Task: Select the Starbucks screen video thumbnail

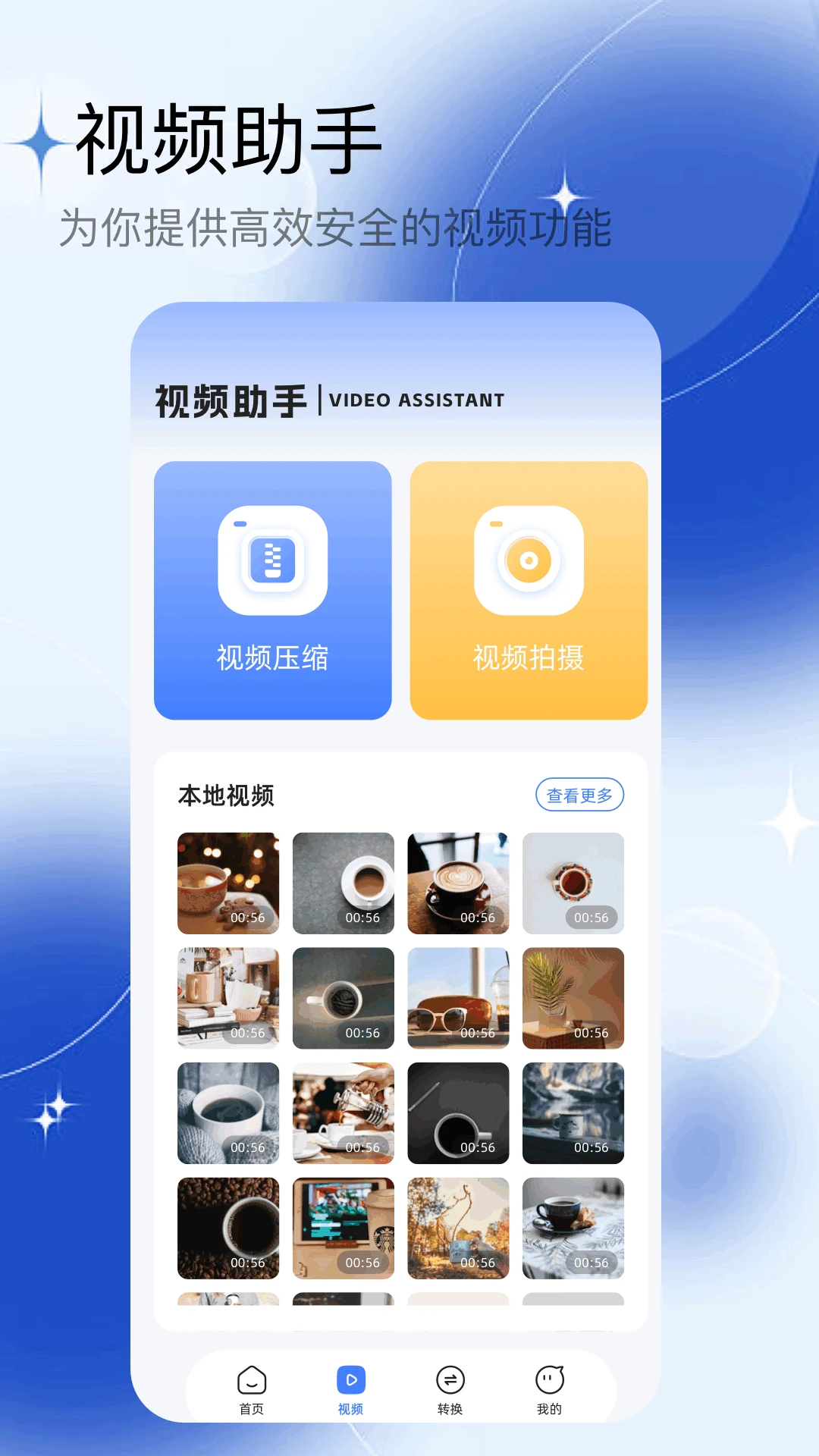Action: 343,1228
